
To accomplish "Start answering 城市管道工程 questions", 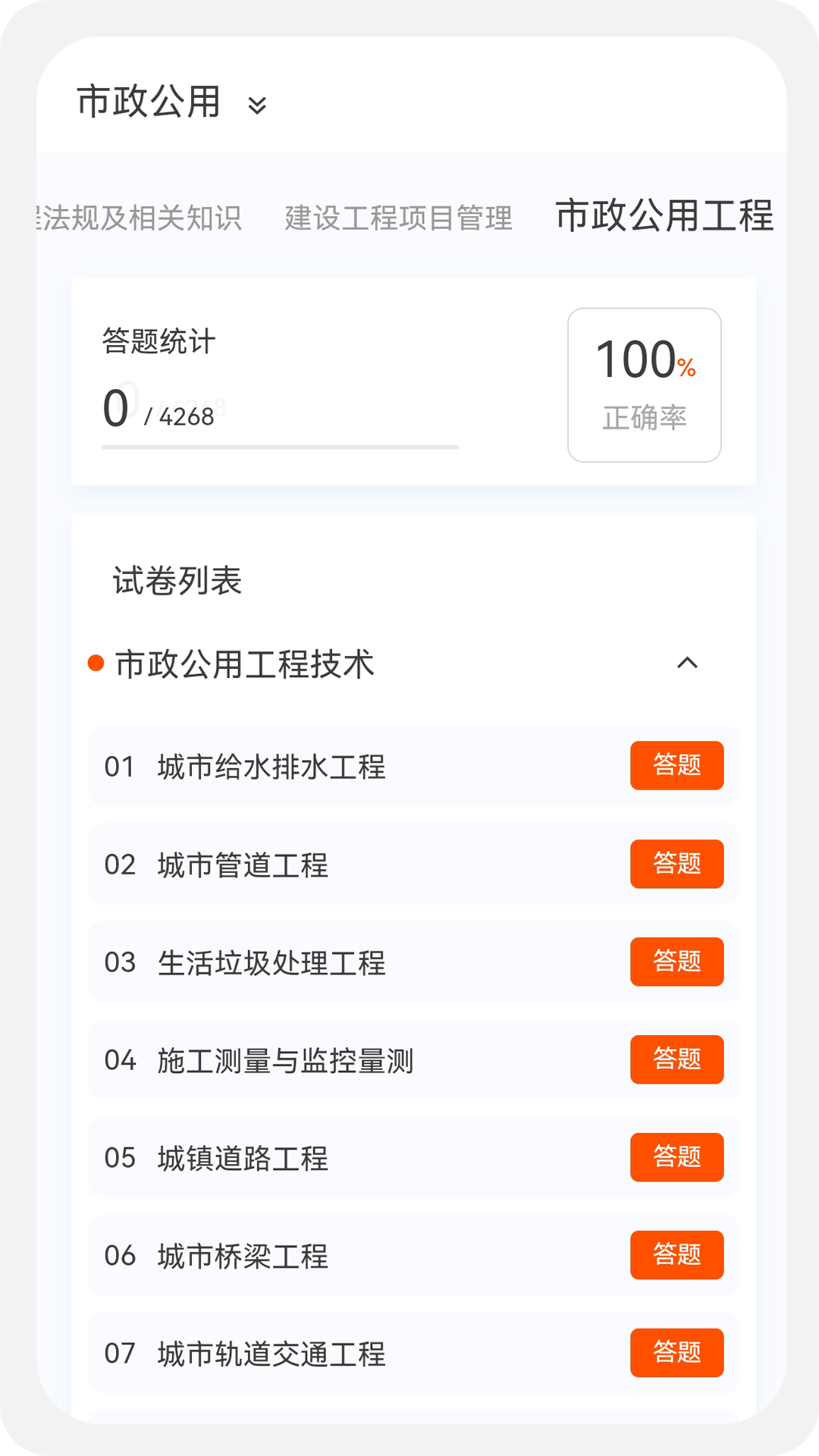I will (676, 864).
